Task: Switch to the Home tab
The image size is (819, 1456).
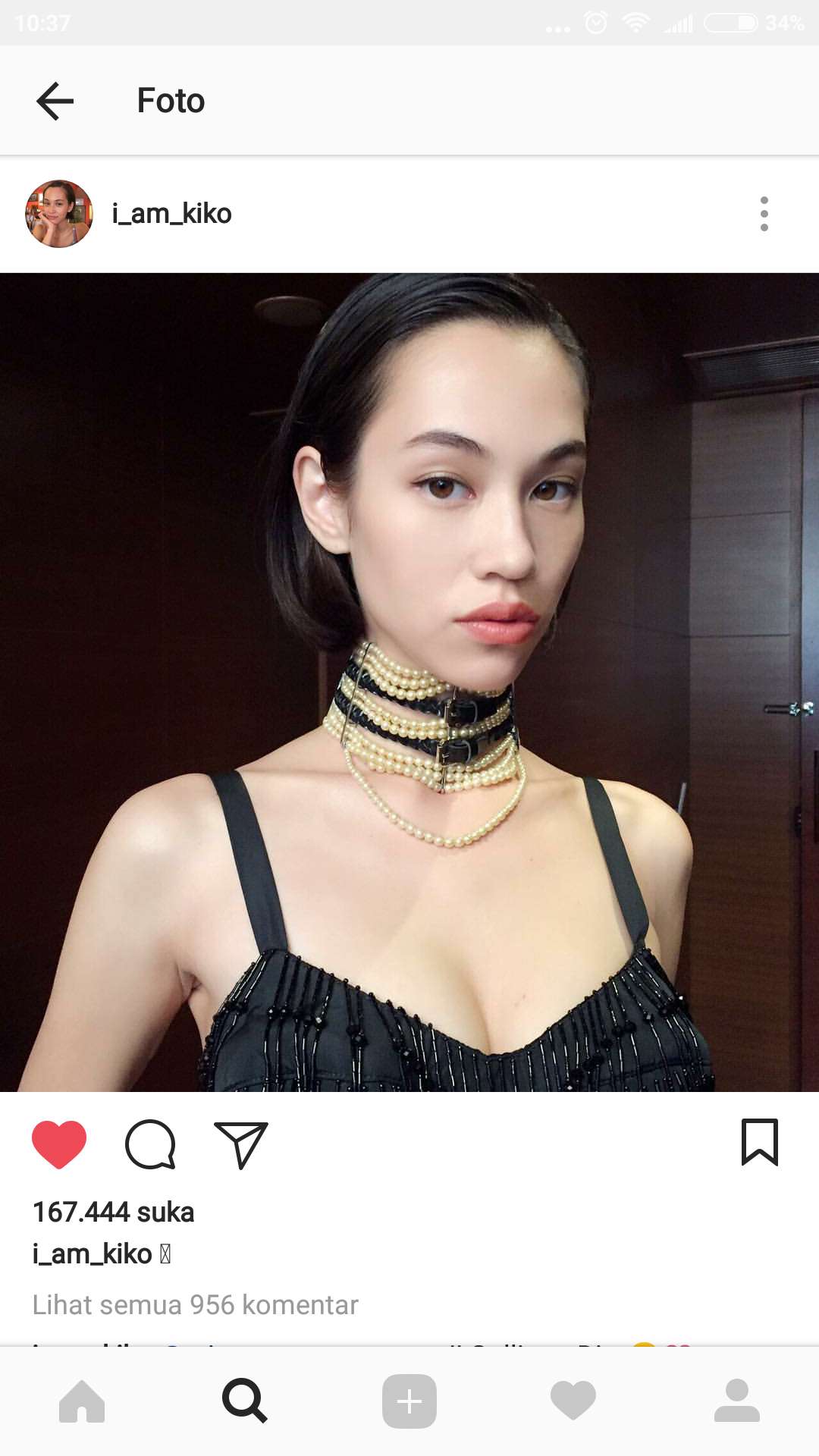Action: (x=82, y=1401)
